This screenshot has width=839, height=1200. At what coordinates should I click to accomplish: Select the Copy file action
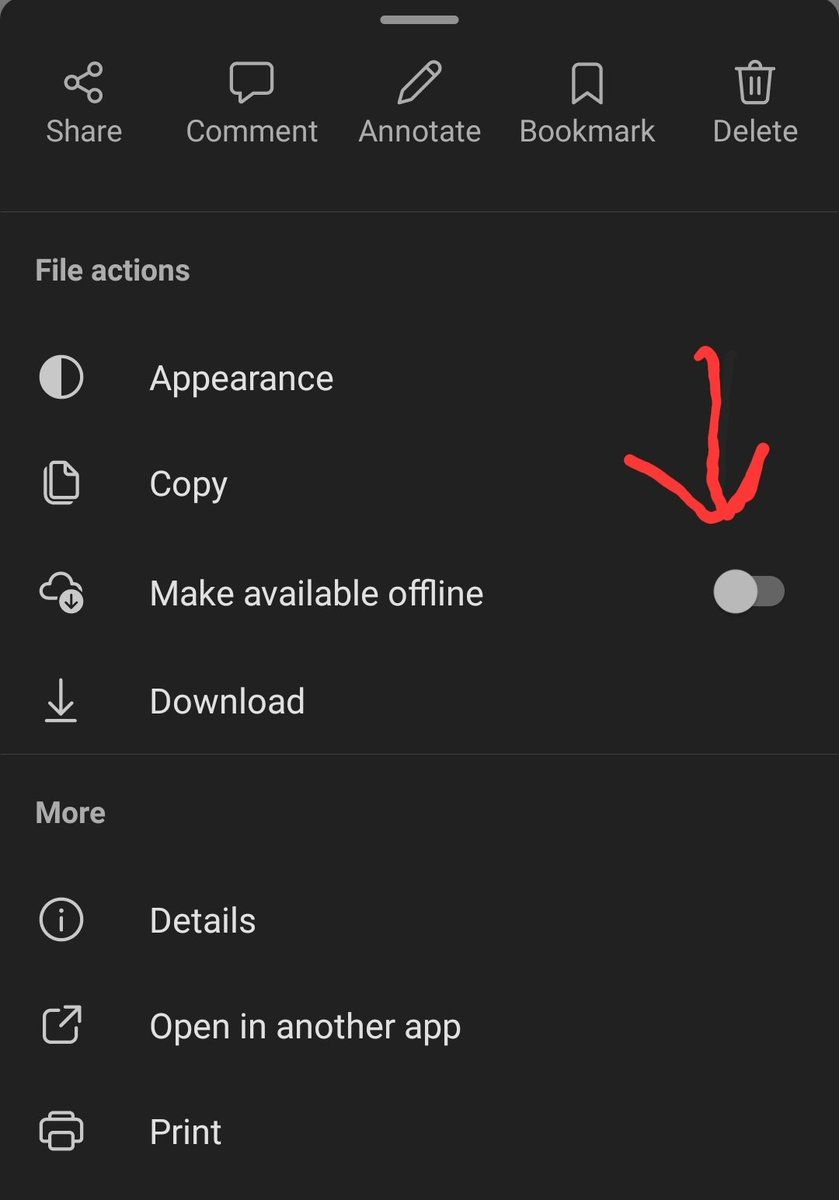click(x=419, y=485)
